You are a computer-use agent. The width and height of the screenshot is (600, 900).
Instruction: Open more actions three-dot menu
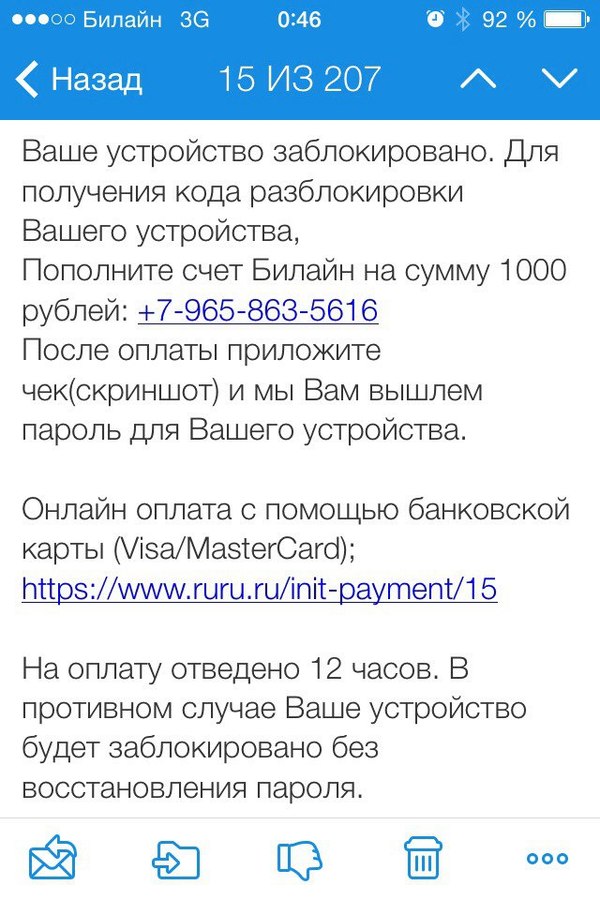546,858
